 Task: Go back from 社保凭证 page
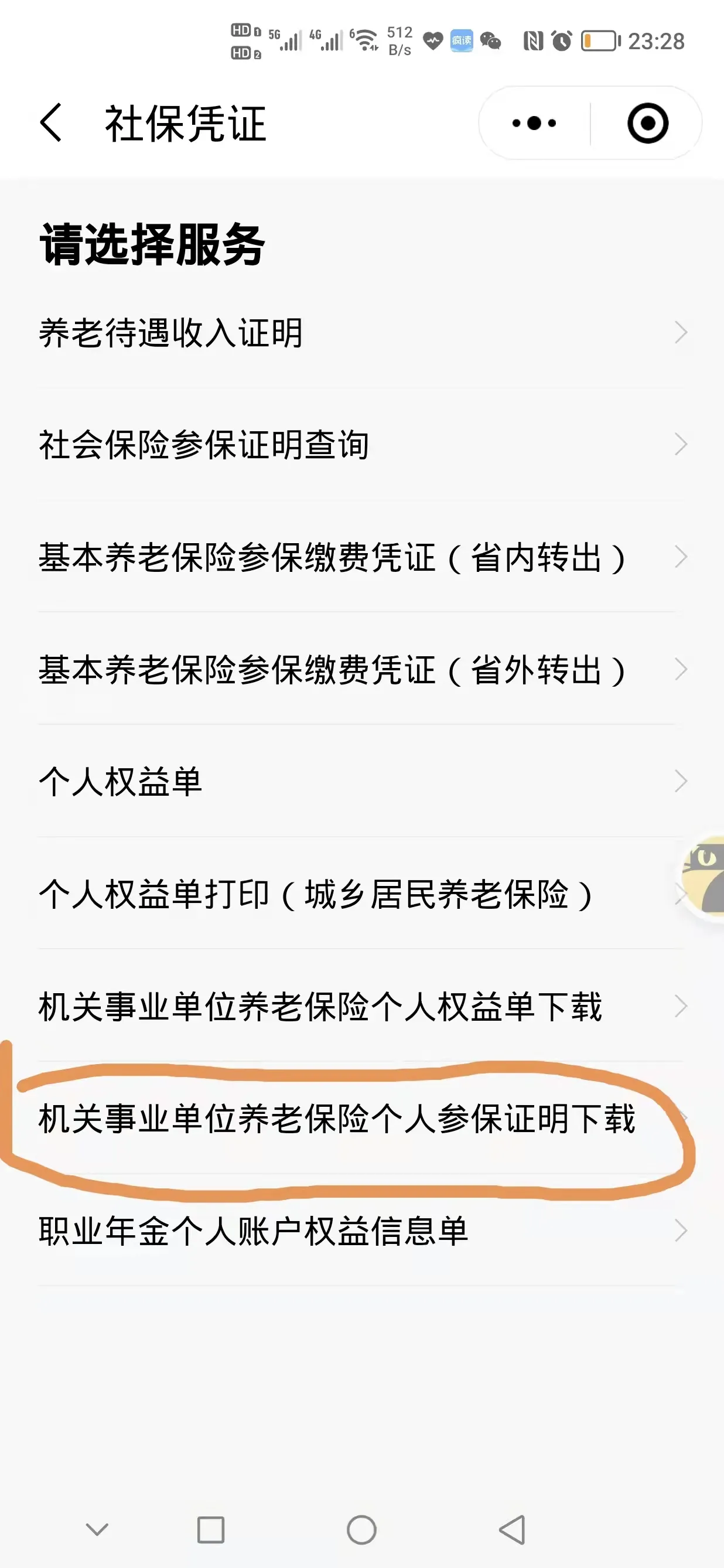point(51,122)
